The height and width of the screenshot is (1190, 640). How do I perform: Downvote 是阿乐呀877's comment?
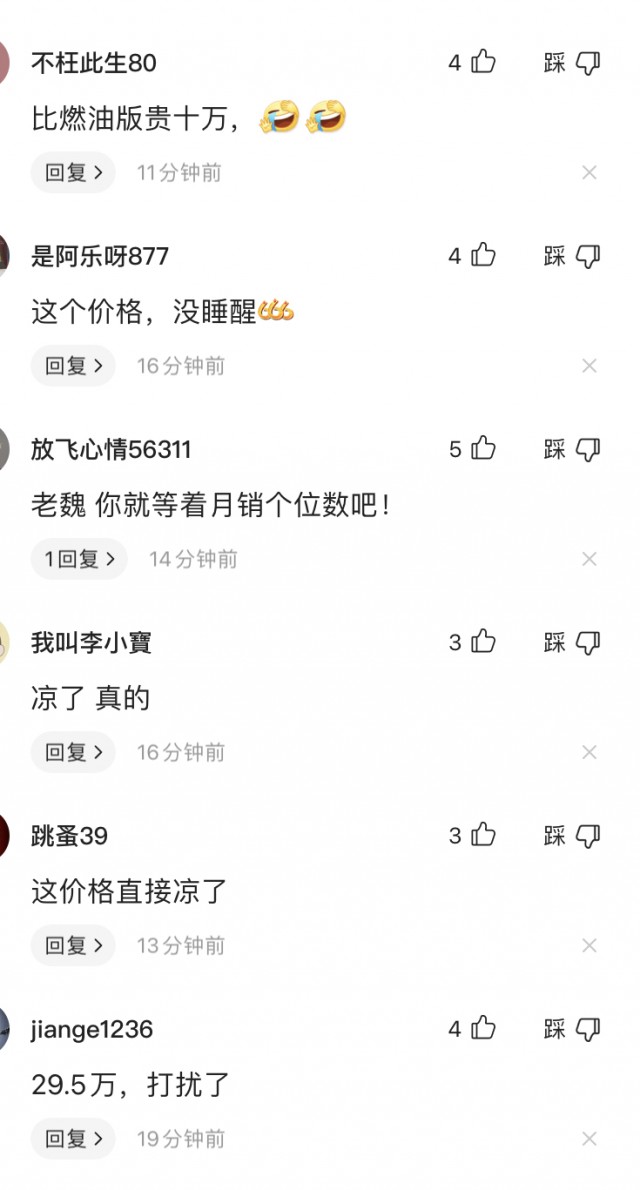(x=588, y=256)
